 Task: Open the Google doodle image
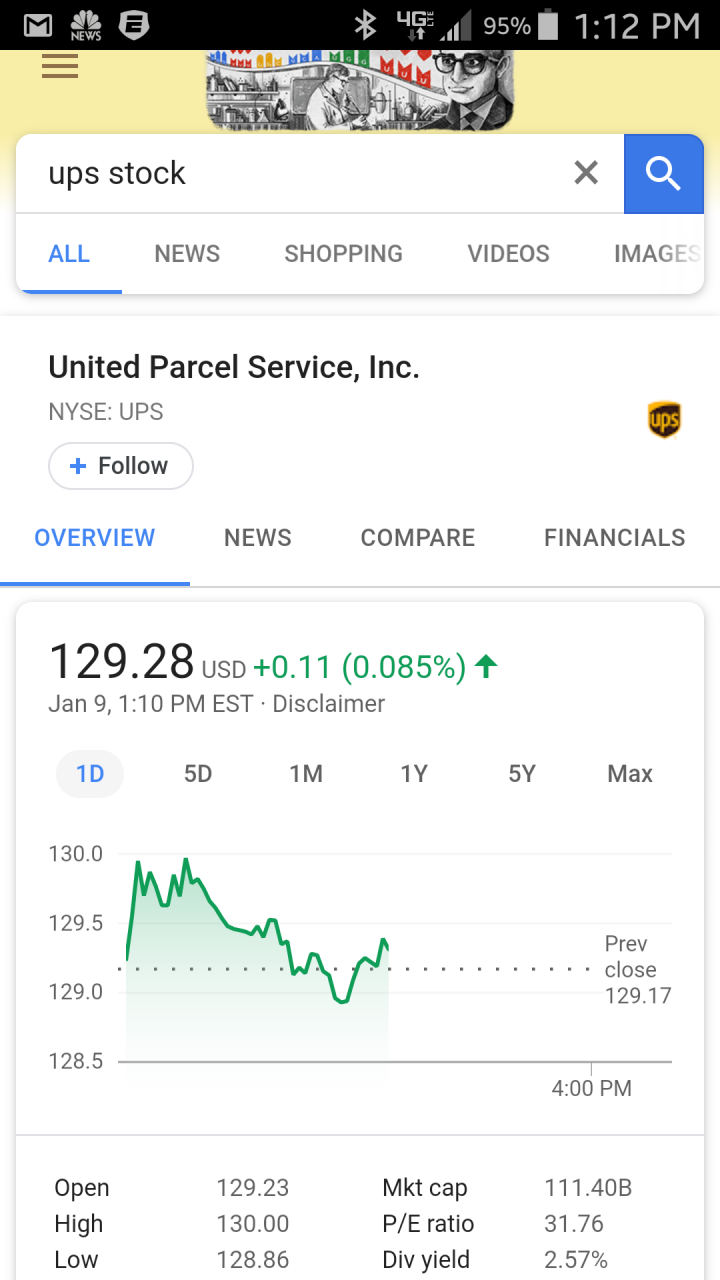[x=360, y=90]
